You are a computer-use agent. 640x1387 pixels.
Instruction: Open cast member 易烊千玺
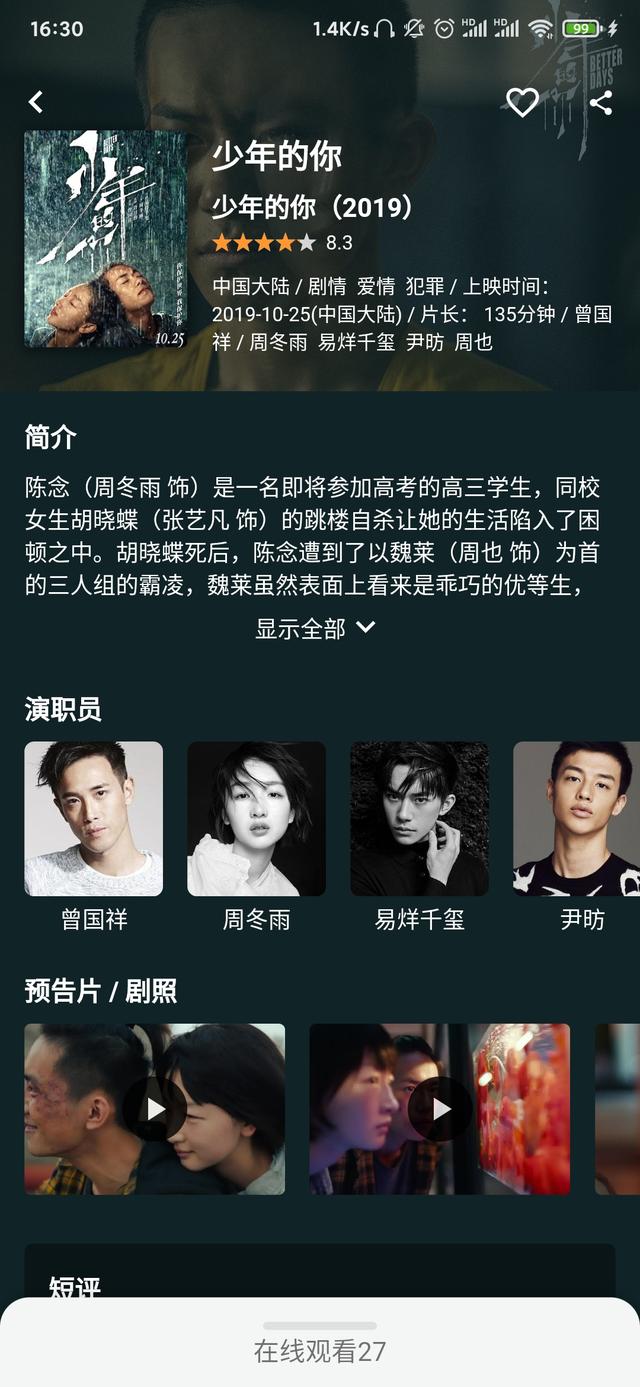click(x=419, y=819)
